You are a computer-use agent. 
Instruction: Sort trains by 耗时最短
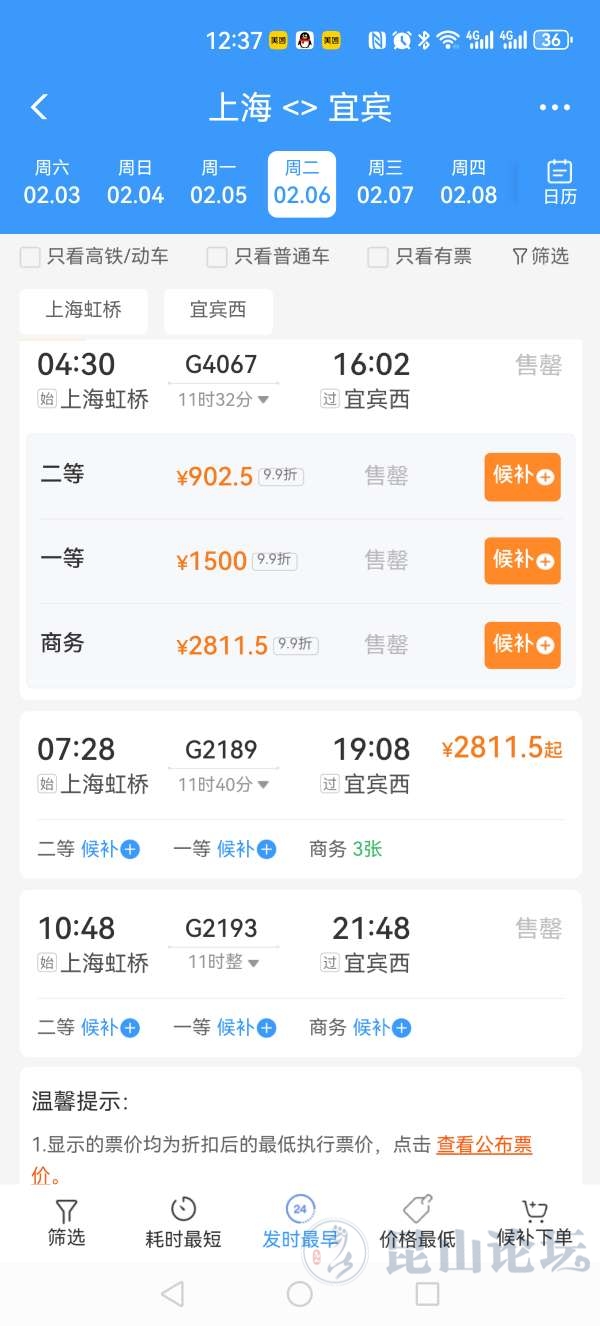[183, 1223]
